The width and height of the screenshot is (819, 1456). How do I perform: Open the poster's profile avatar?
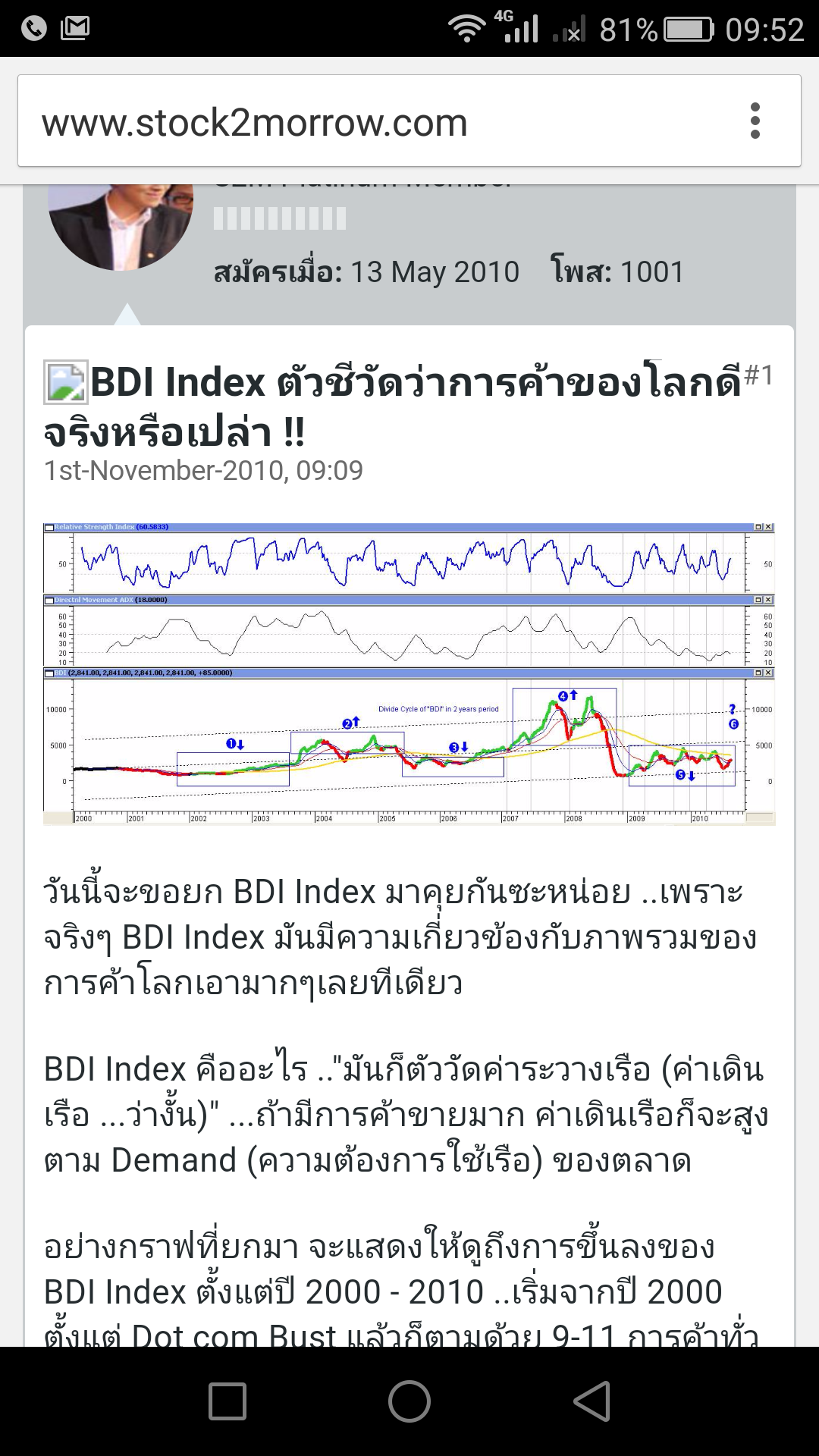(121, 227)
